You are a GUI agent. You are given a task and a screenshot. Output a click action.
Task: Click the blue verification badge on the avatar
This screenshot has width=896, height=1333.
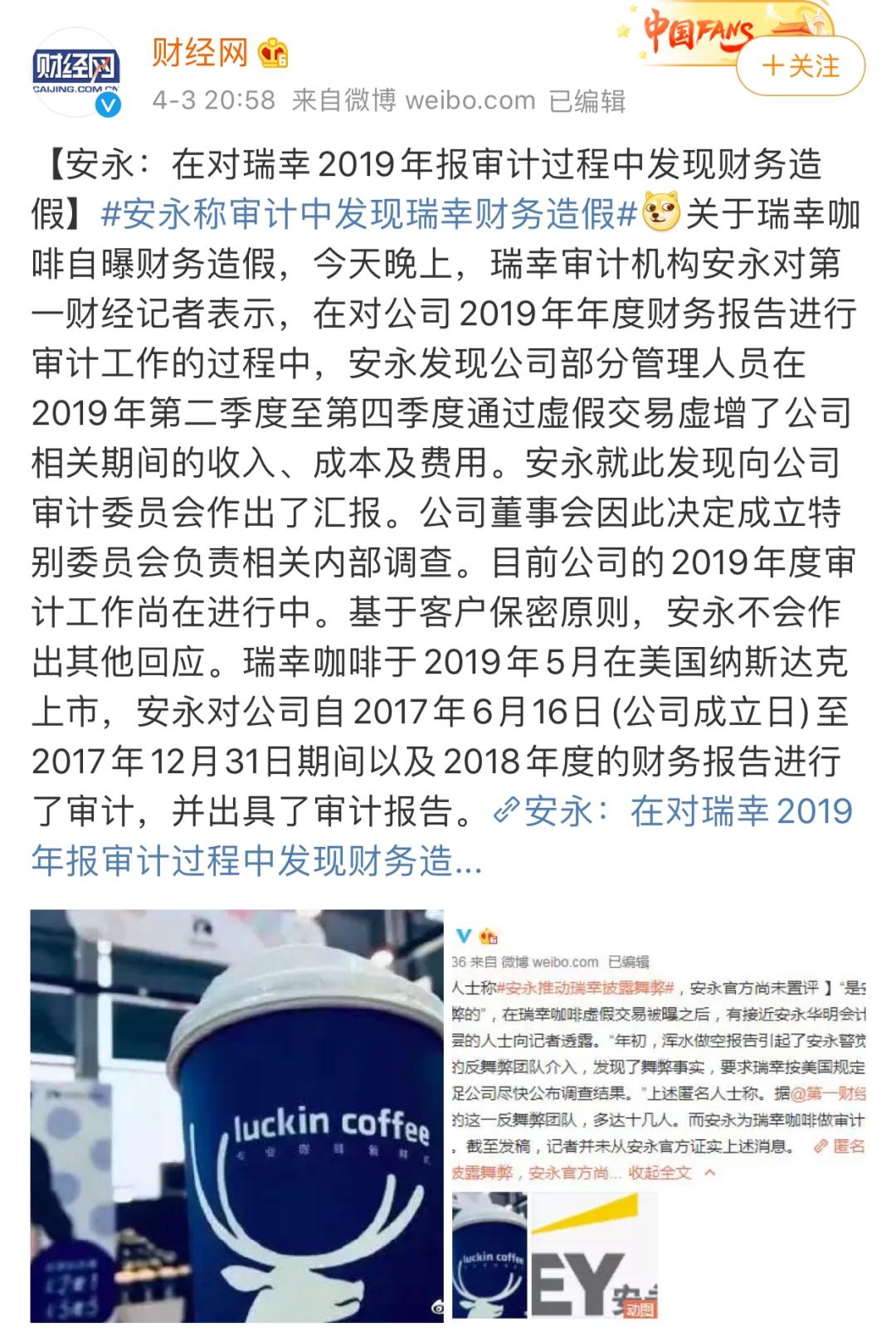[106, 105]
